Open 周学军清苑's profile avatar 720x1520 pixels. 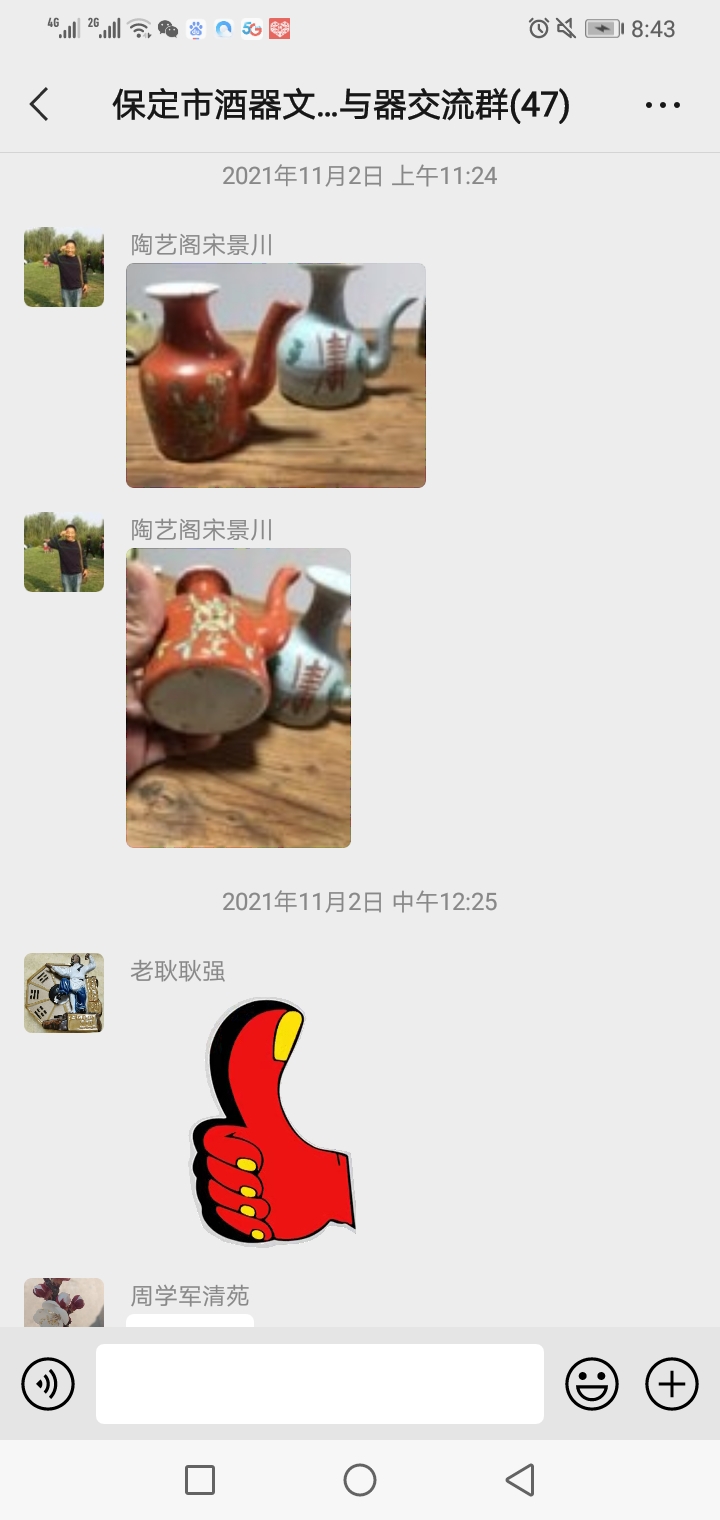point(64,1303)
